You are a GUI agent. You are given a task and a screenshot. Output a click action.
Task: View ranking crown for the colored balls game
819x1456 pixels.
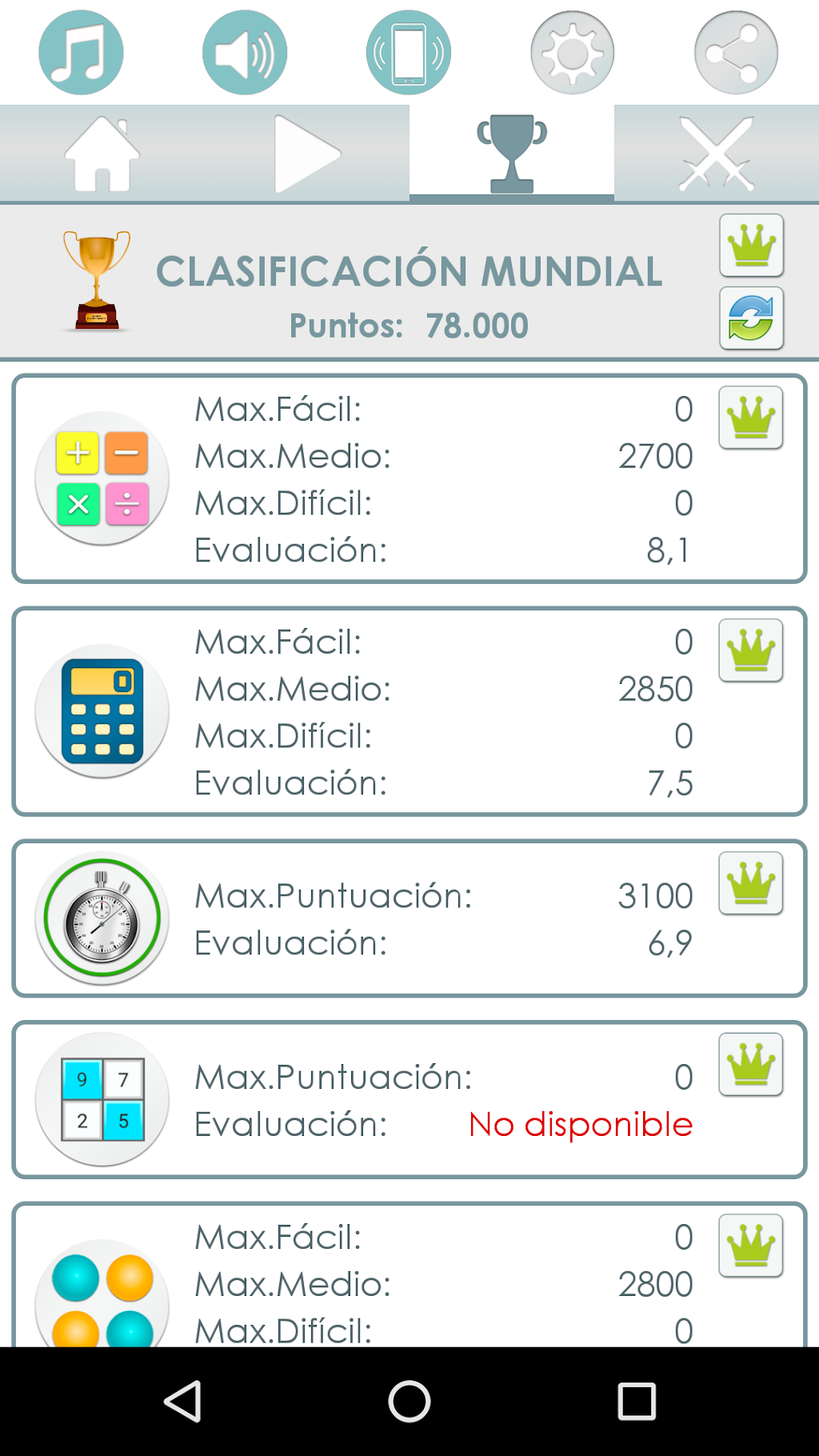(x=751, y=1246)
